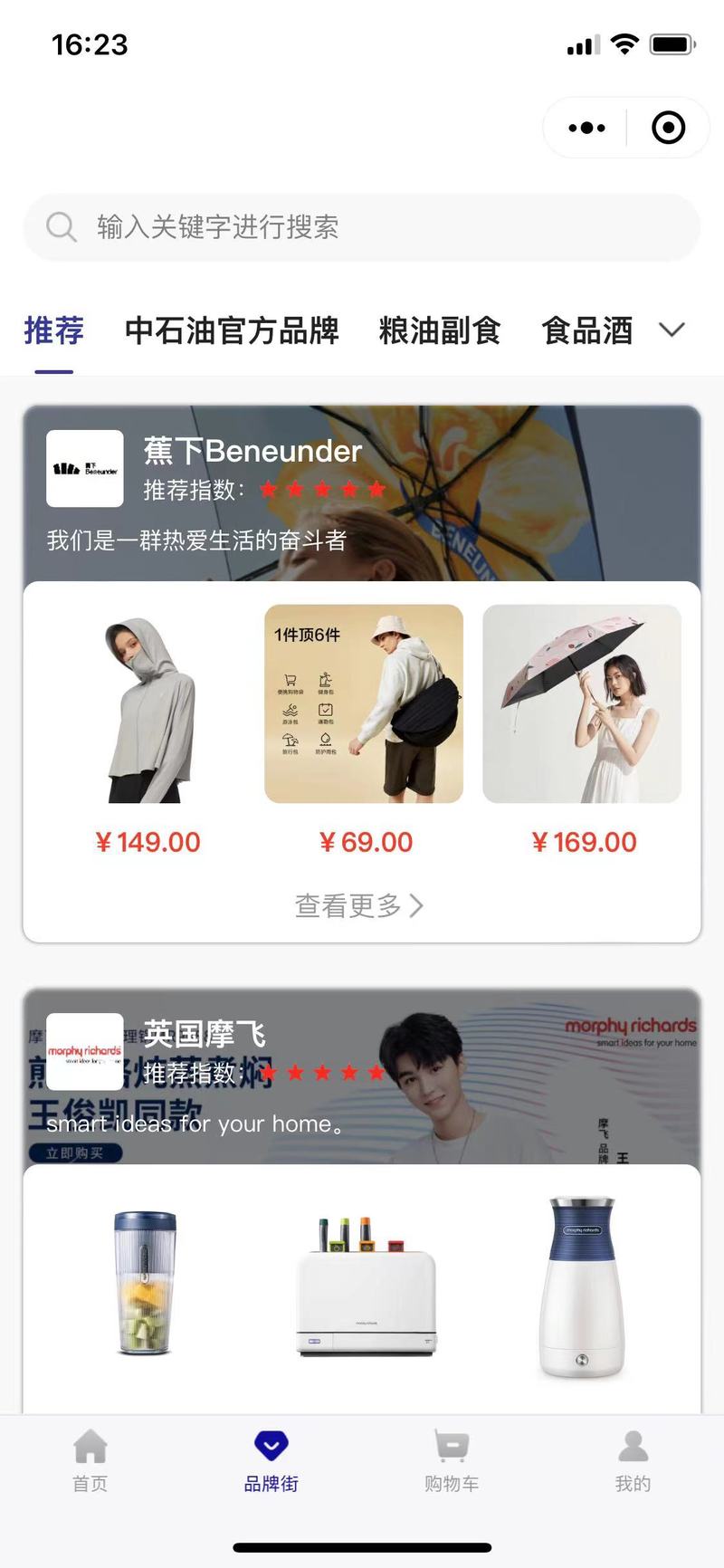Close the mini program via circle icon
The width and height of the screenshot is (724, 1568).
[x=668, y=128]
